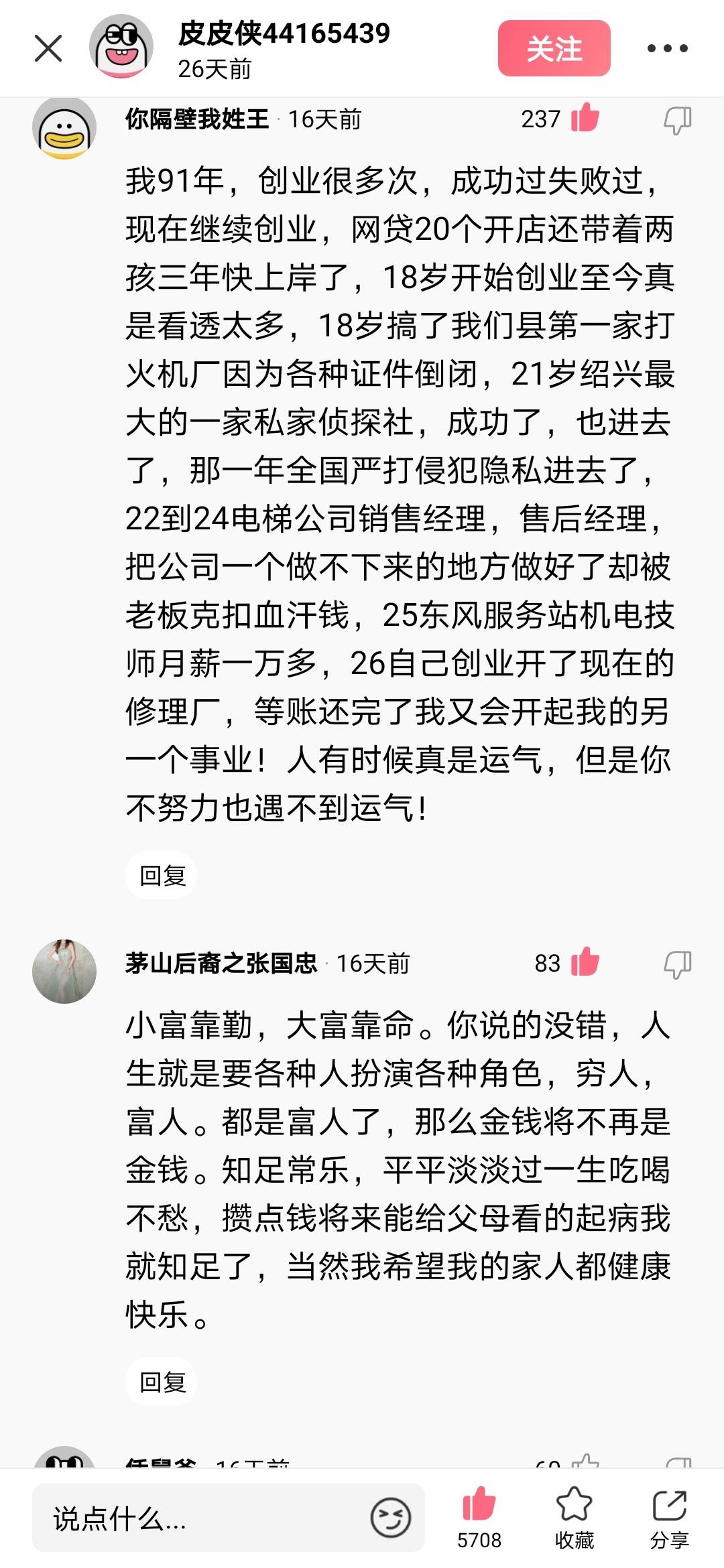724x1568 pixels.
Task: Open the three-dot overflow menu
Action: pyautogui.click(x=667, y=48)
